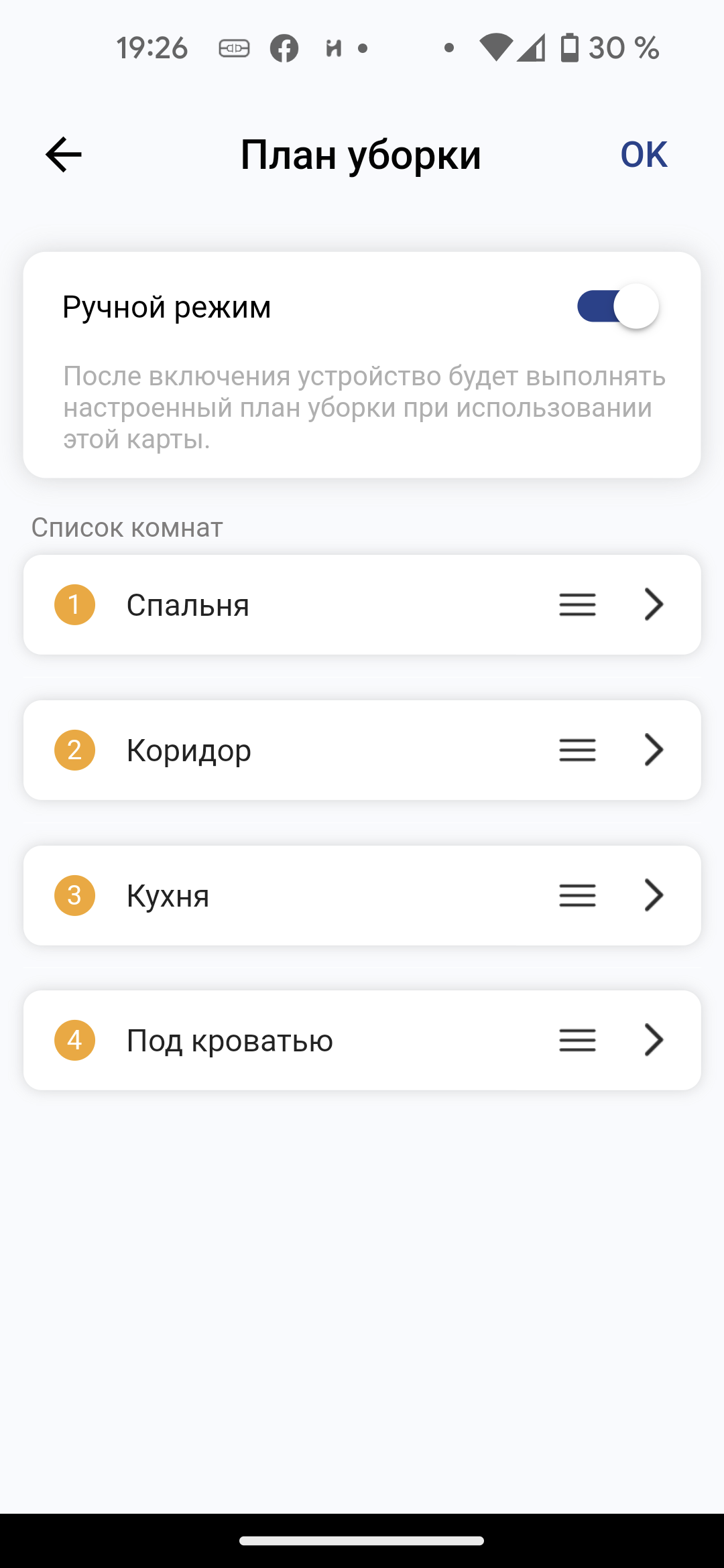The height and width of the screenshot is (1568, 724).
Task: Confirm the cleaning plan with OK
Action: [644, 155]
